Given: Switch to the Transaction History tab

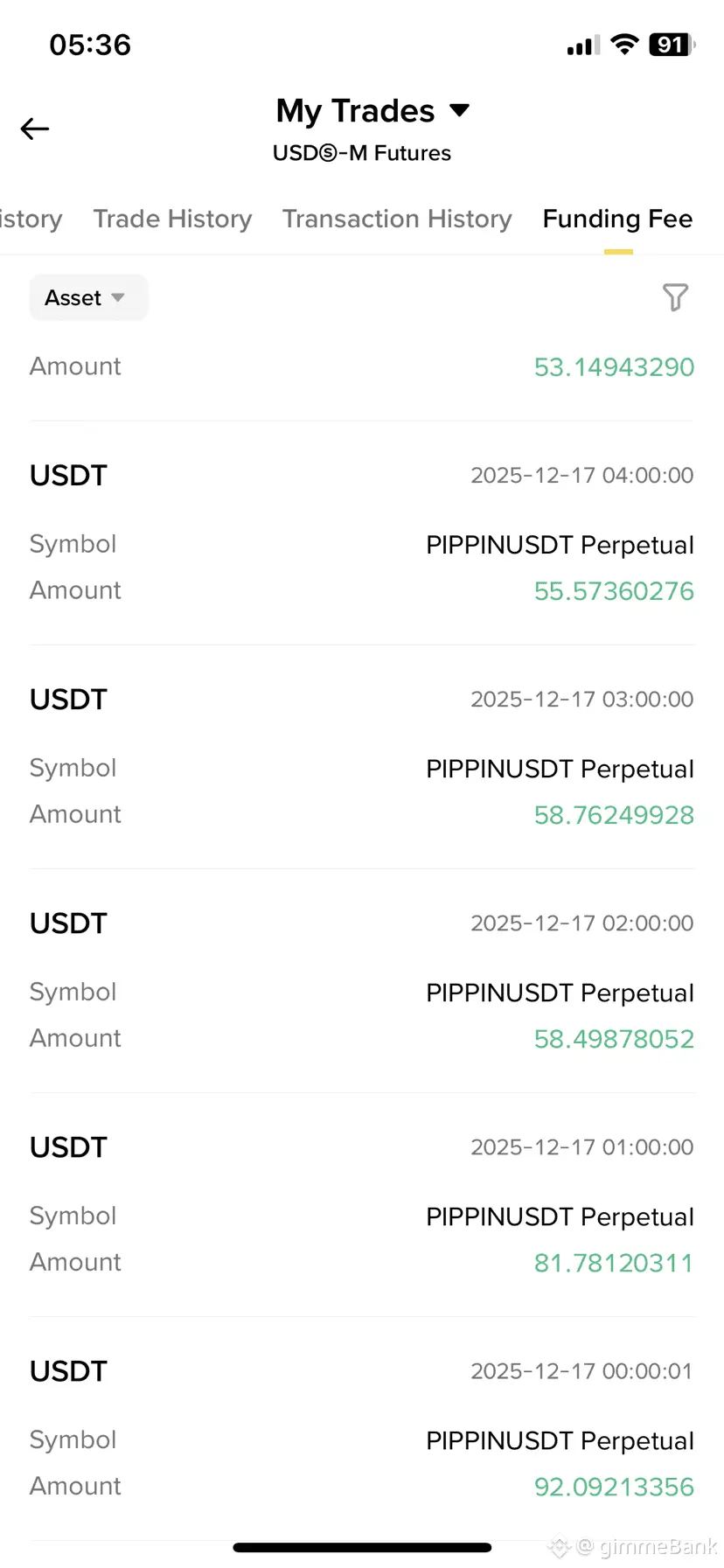Looking at the screenshot, I should (397, 219).
